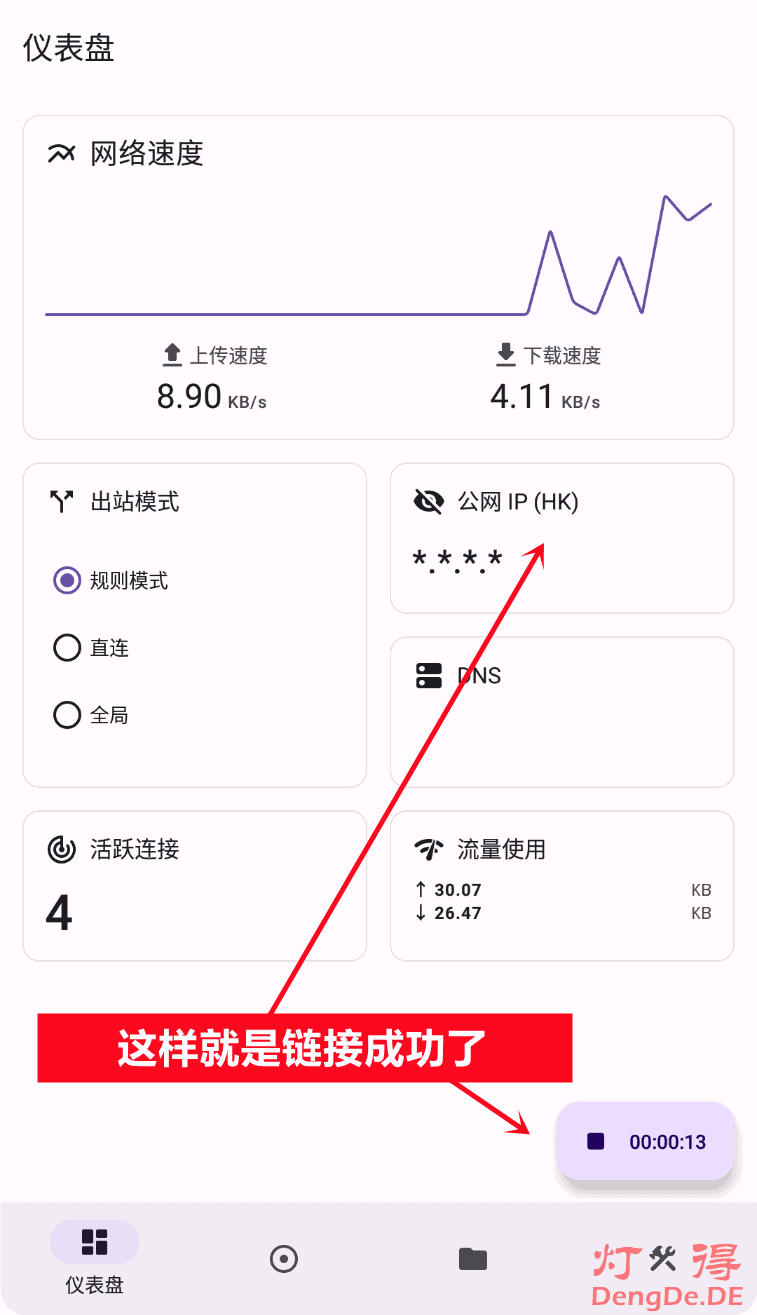
Task: Open the 活跃连接 card
Action: (x=194, y=885)
